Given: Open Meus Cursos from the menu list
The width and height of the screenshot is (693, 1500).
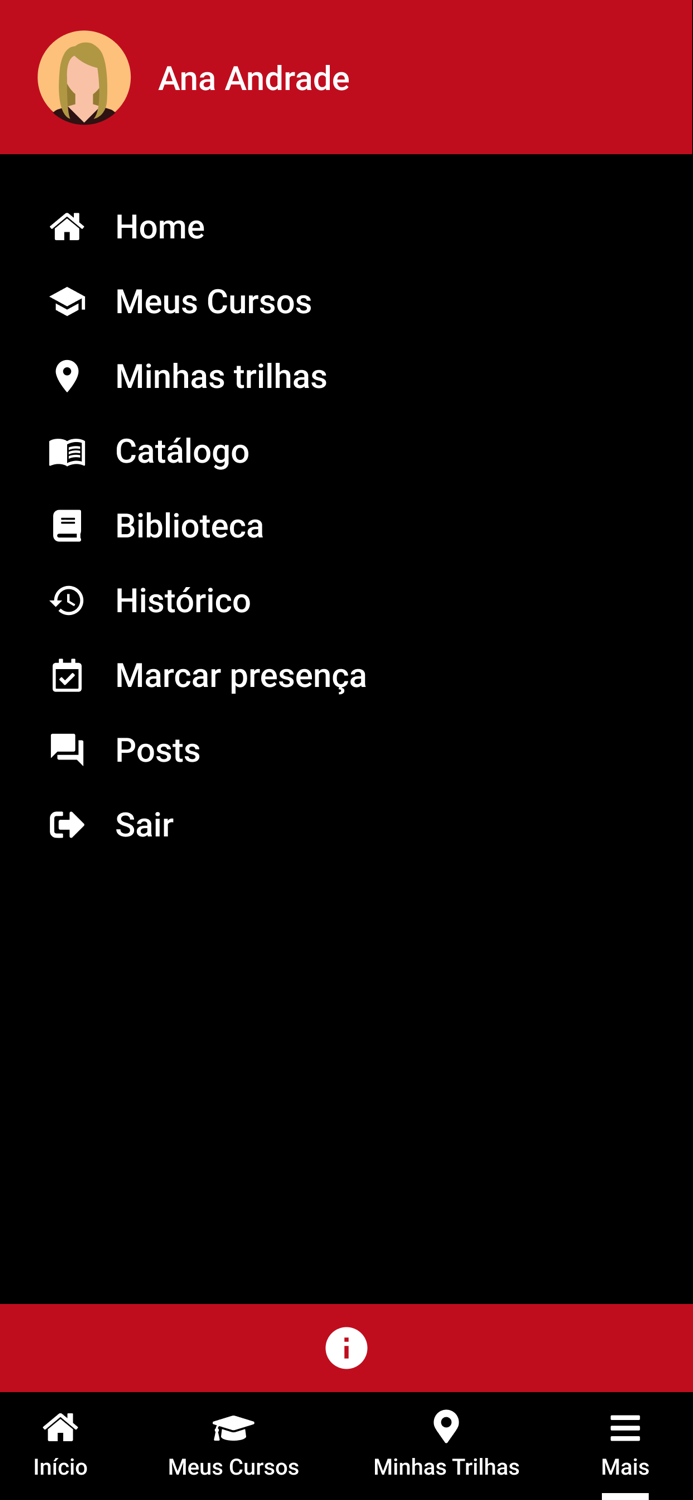Looking at the screenshot, I should tap(213, 302).
